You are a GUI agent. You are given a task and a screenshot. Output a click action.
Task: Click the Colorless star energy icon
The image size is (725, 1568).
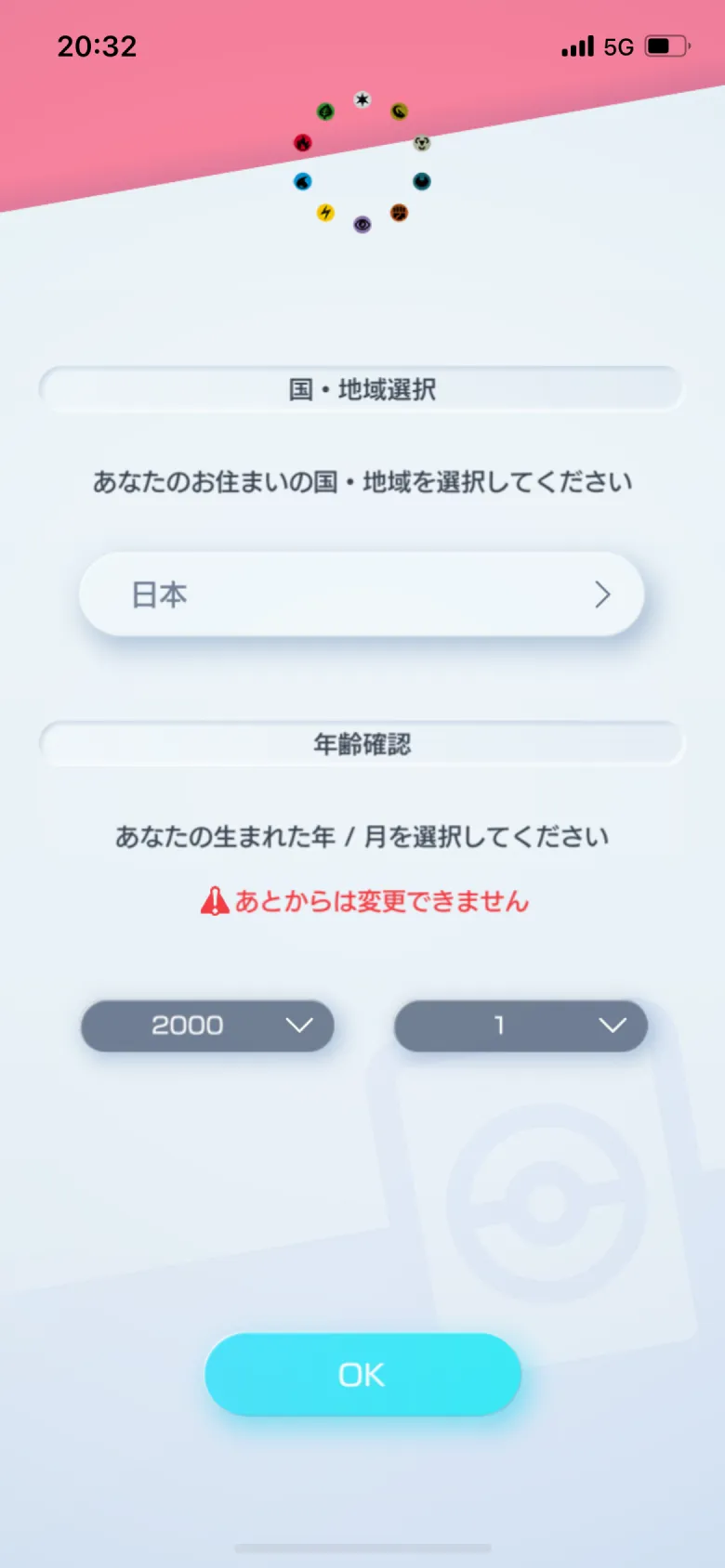[362, 99]
